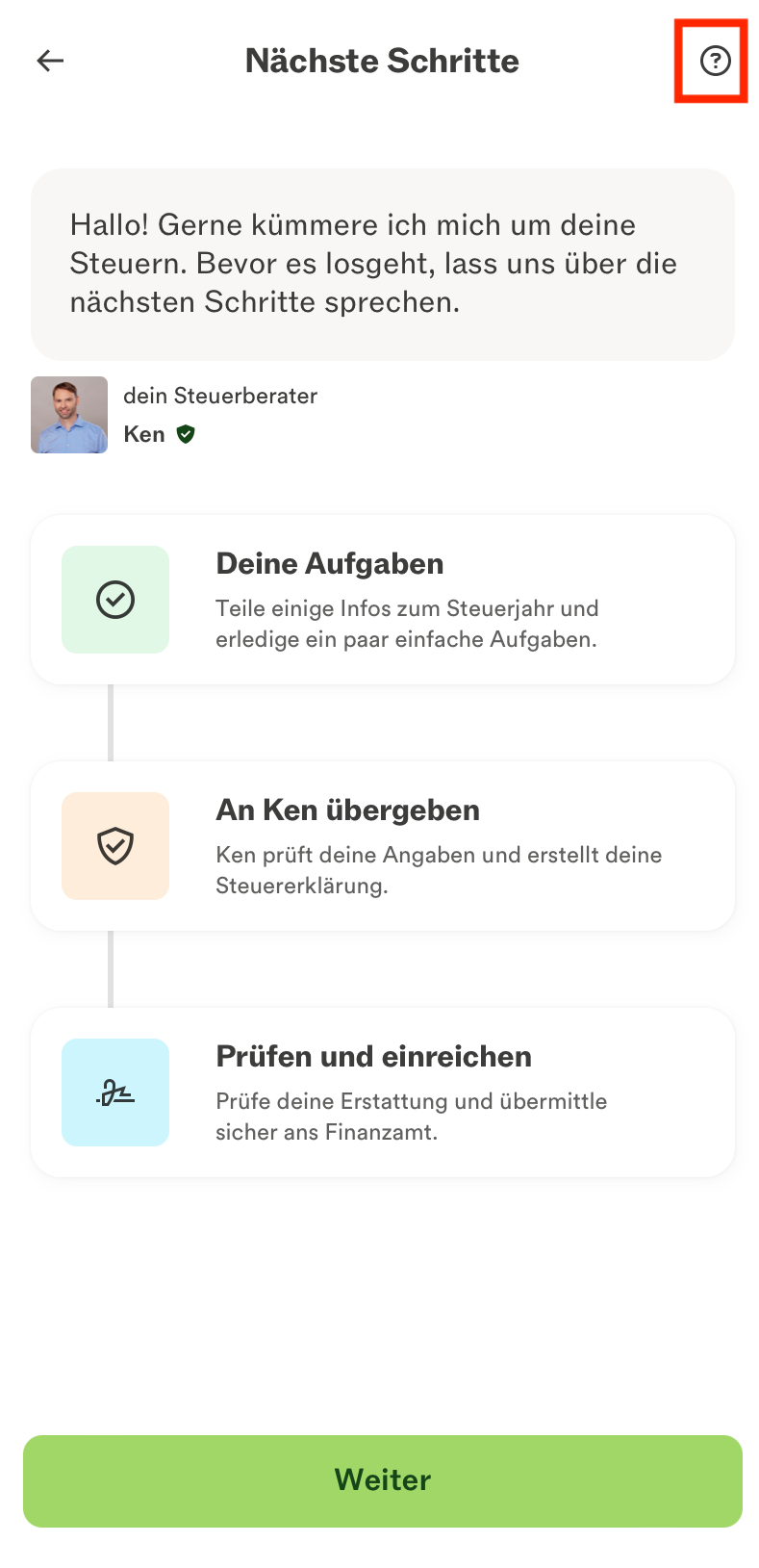The image size is (759, 1568).
Task: Go back using the arrow icon
Action: 50,61
